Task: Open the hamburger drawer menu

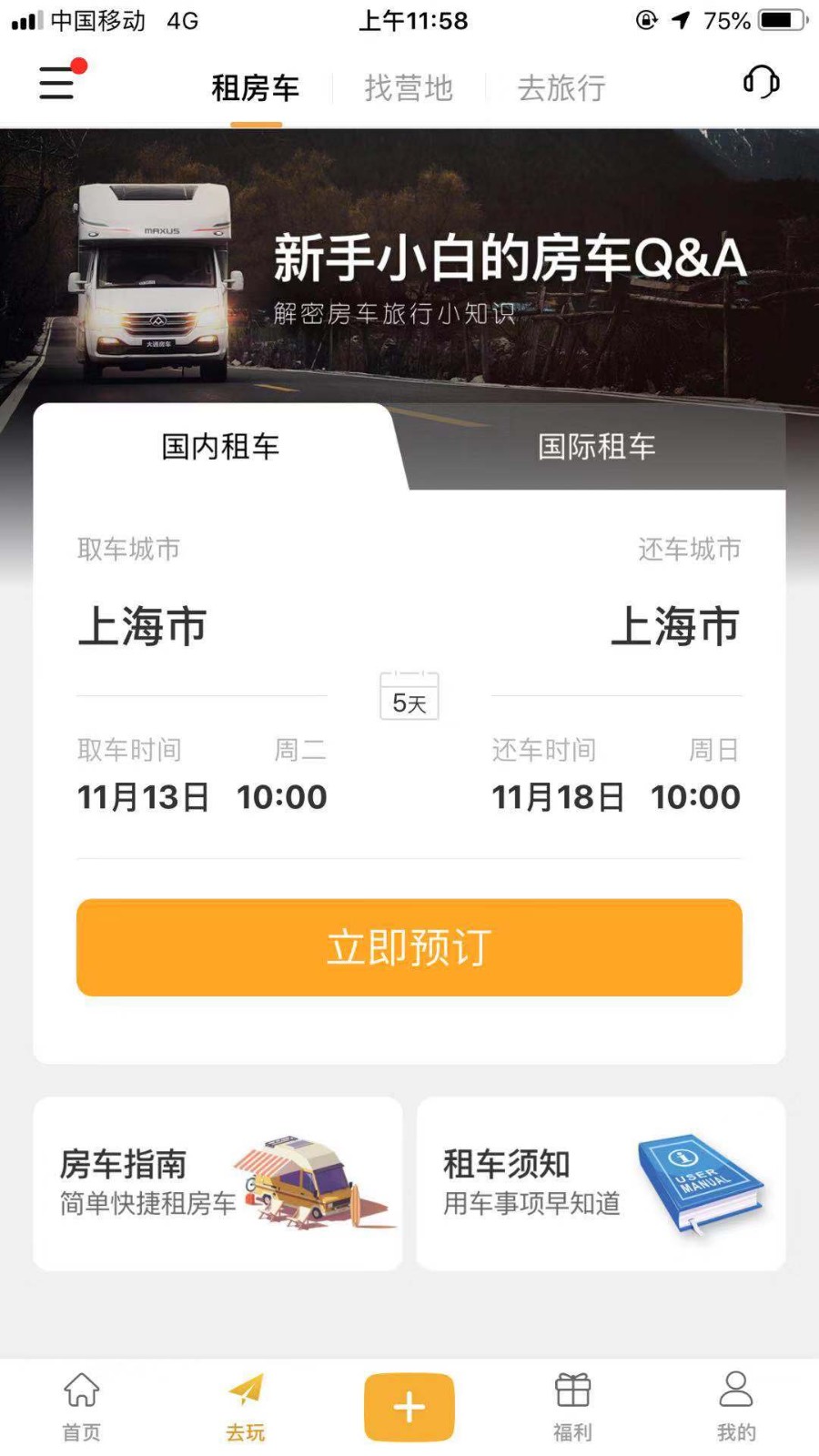Action: [x=56, y=84]
